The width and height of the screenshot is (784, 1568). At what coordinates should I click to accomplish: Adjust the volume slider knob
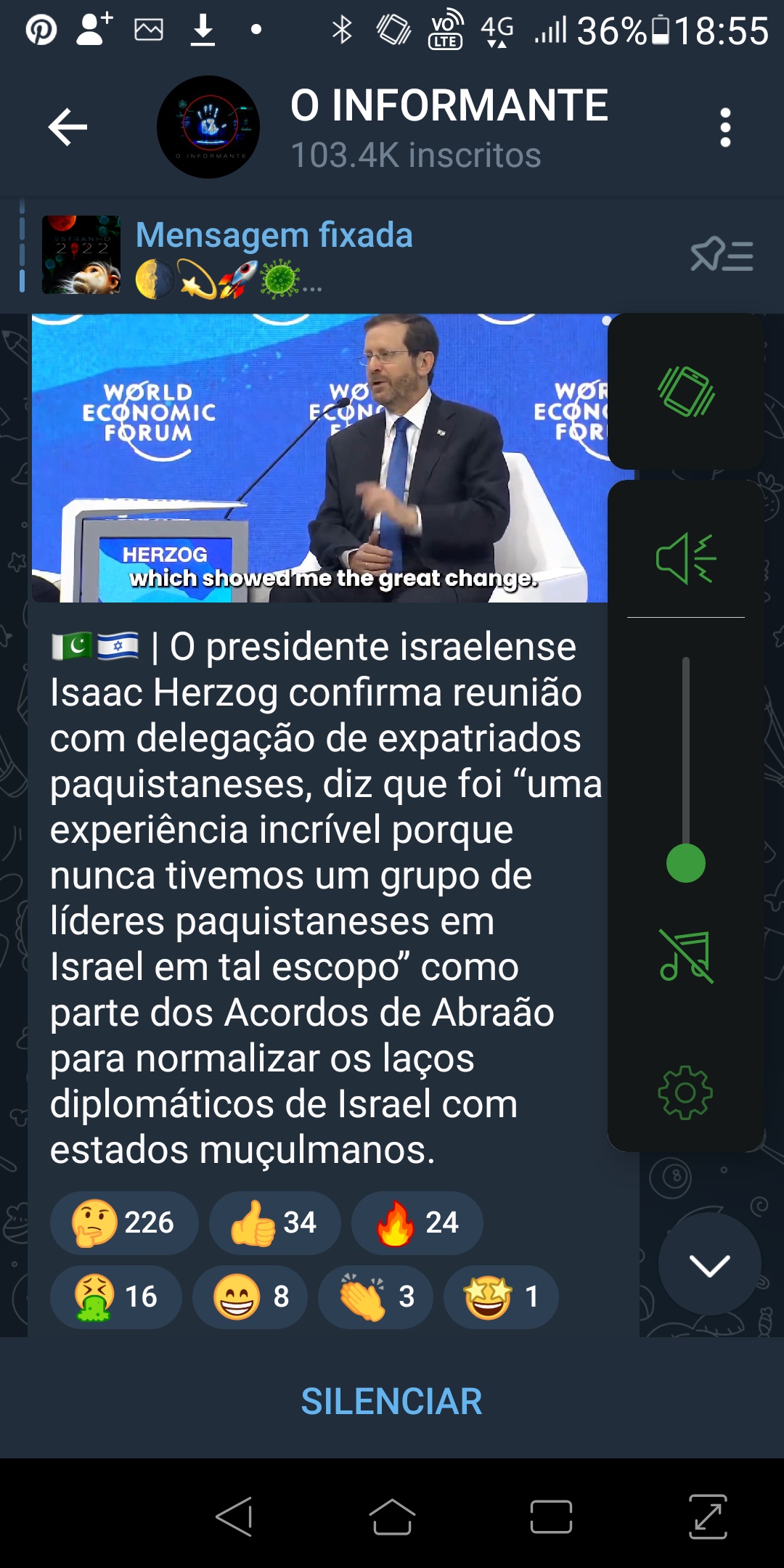tap(686, 863)
